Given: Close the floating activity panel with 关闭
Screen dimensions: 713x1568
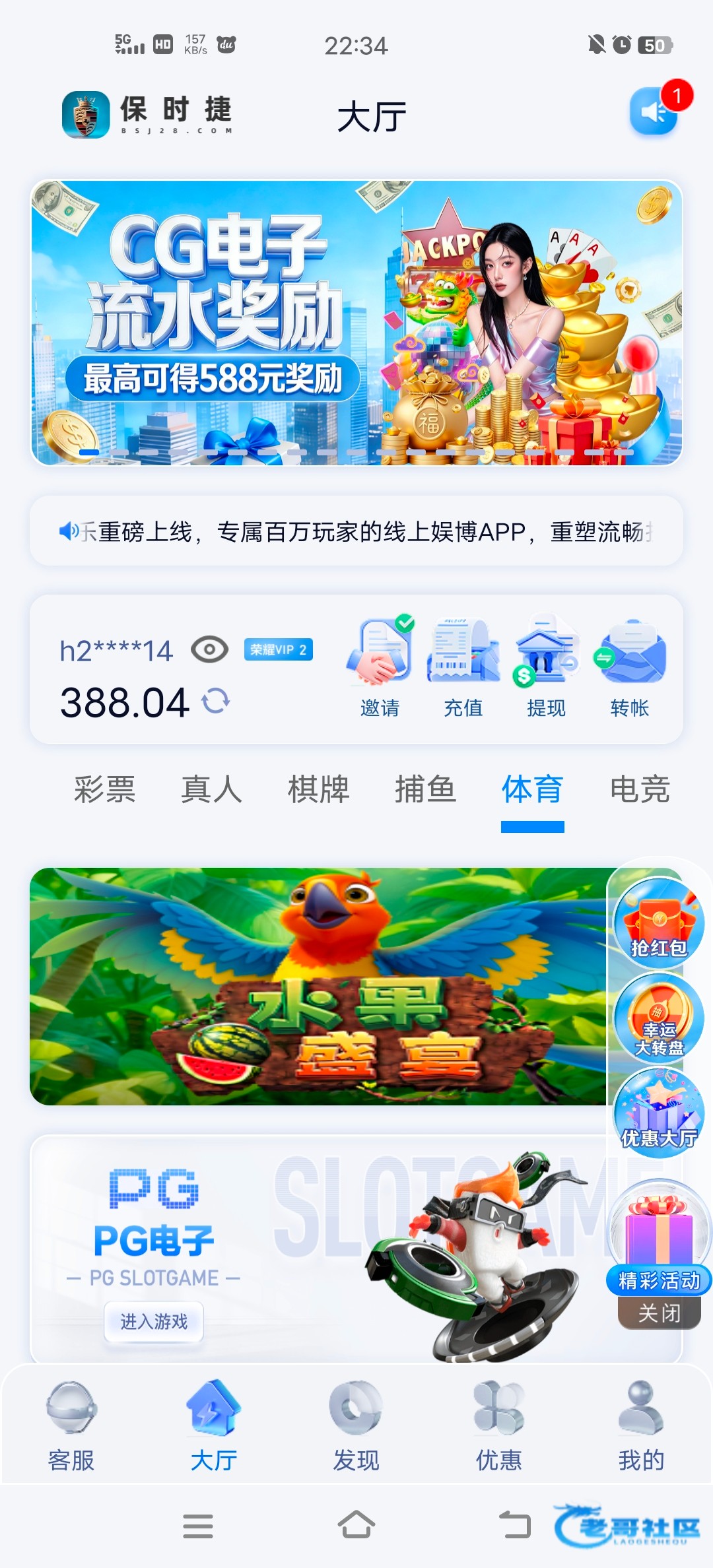Looking at the screenshot, I should point(658,1313).
